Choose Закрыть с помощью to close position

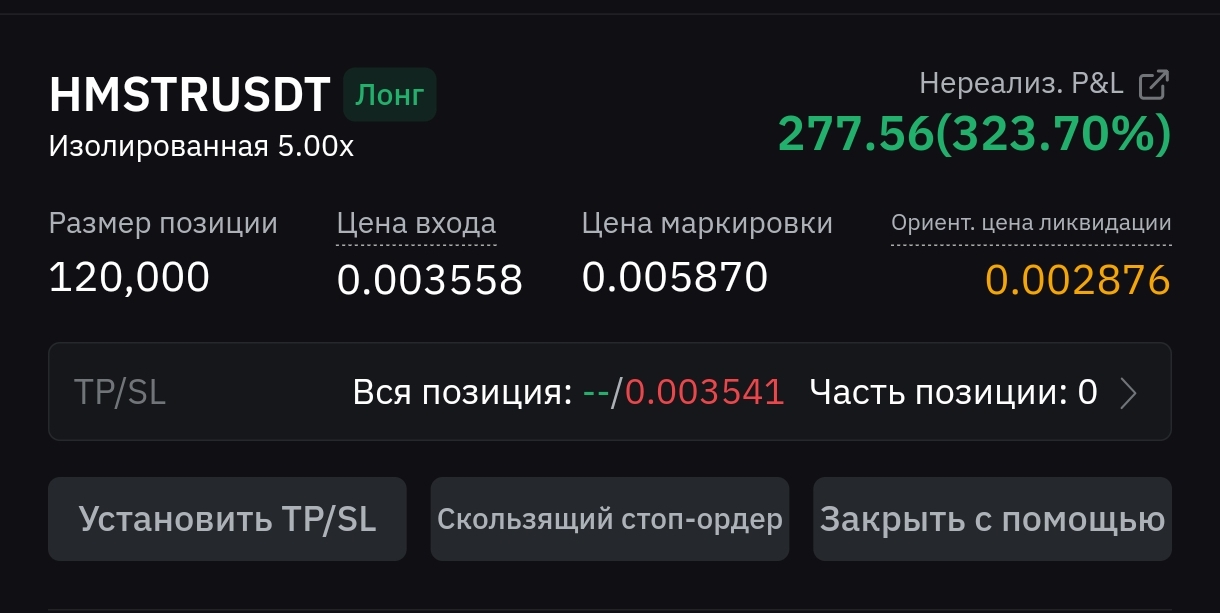pos(992,519)
